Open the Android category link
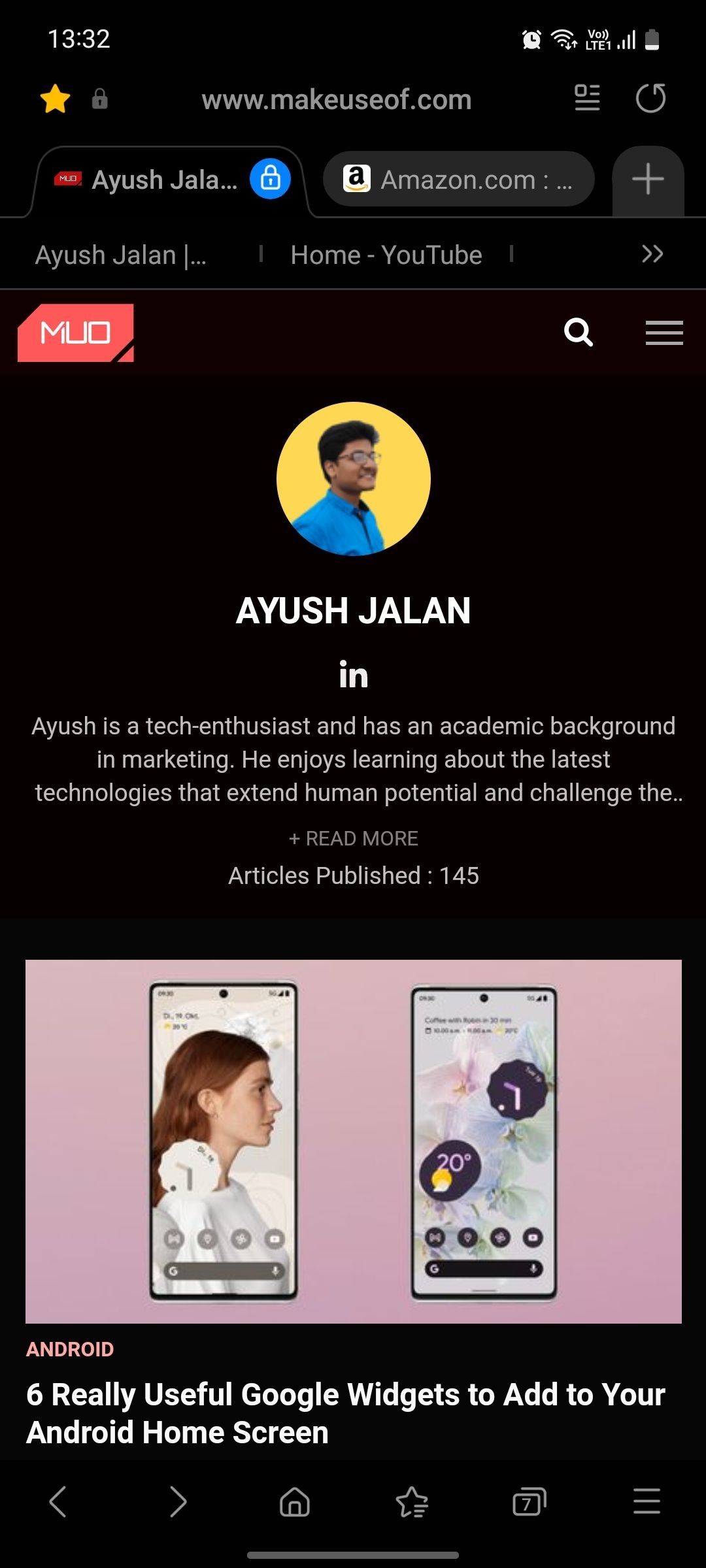The height and width of the screenshot is (1568, 706). click(x=70, y=1348)
